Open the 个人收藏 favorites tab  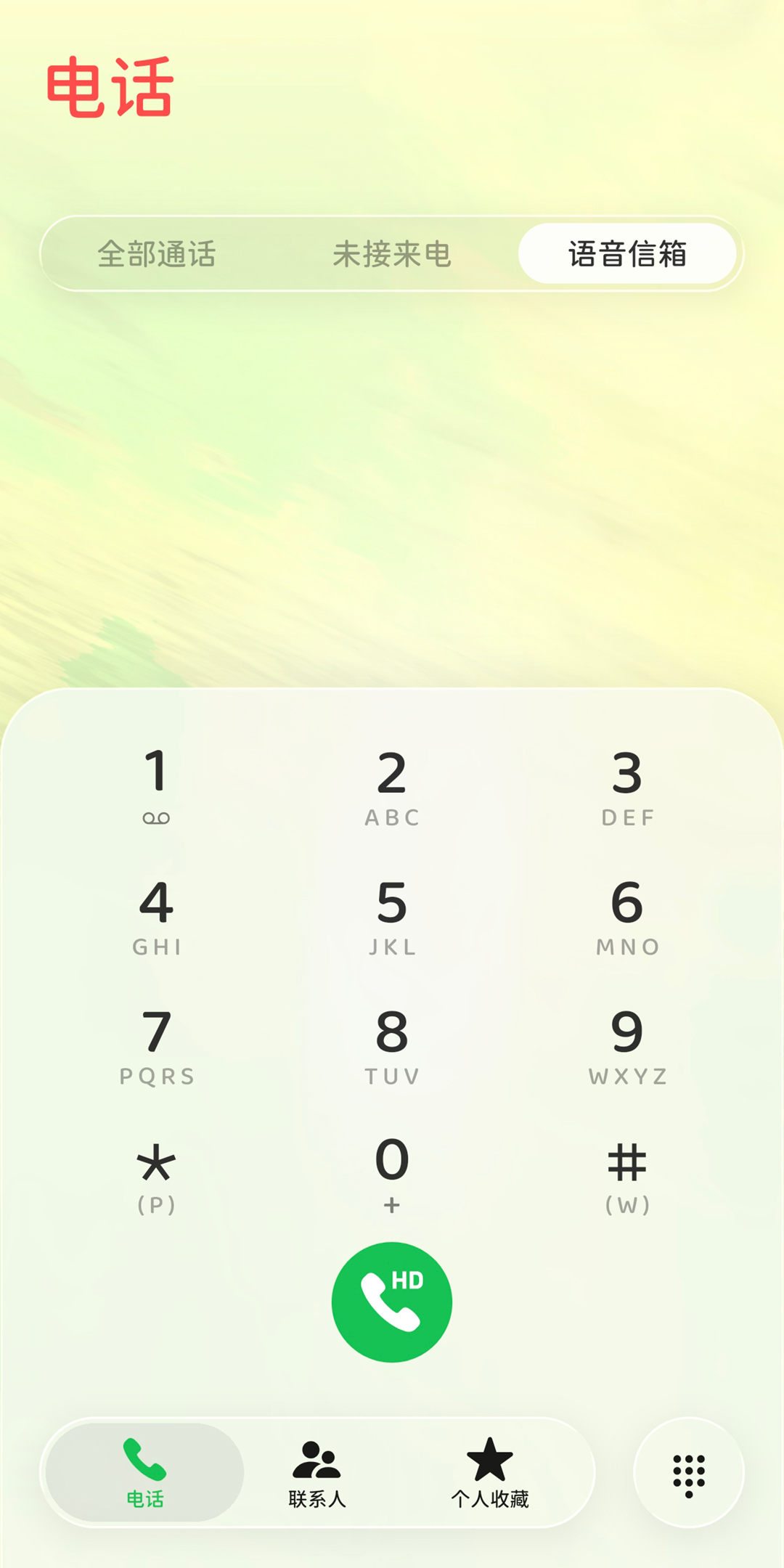[x=490, y=1472]
